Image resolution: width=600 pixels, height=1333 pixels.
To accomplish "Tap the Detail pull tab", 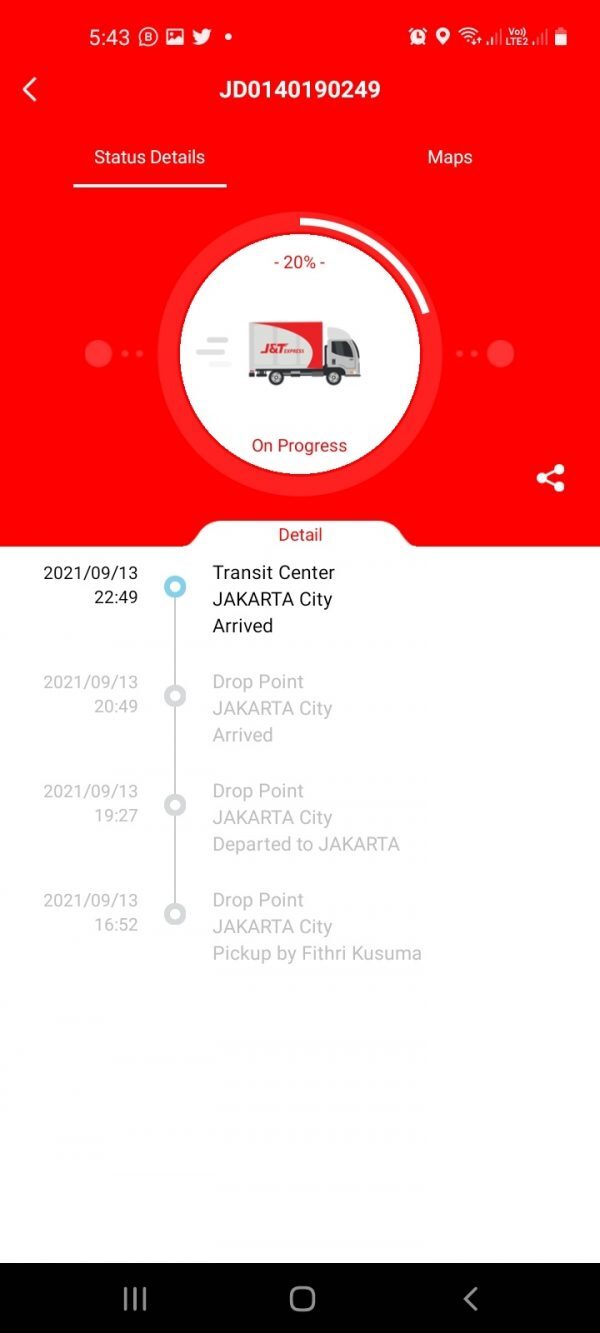I will coord(300,535).
